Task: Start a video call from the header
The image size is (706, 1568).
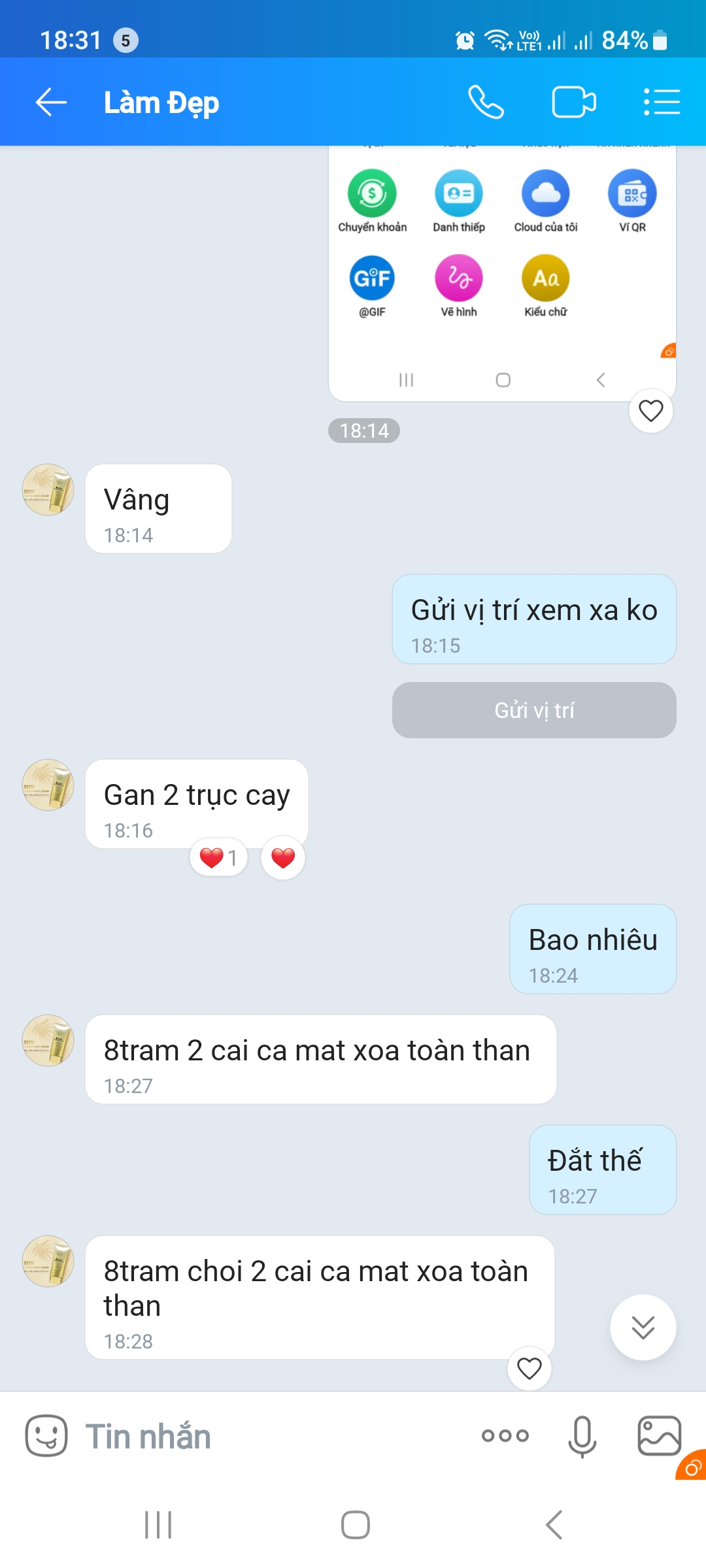Action: pos(575,101)
